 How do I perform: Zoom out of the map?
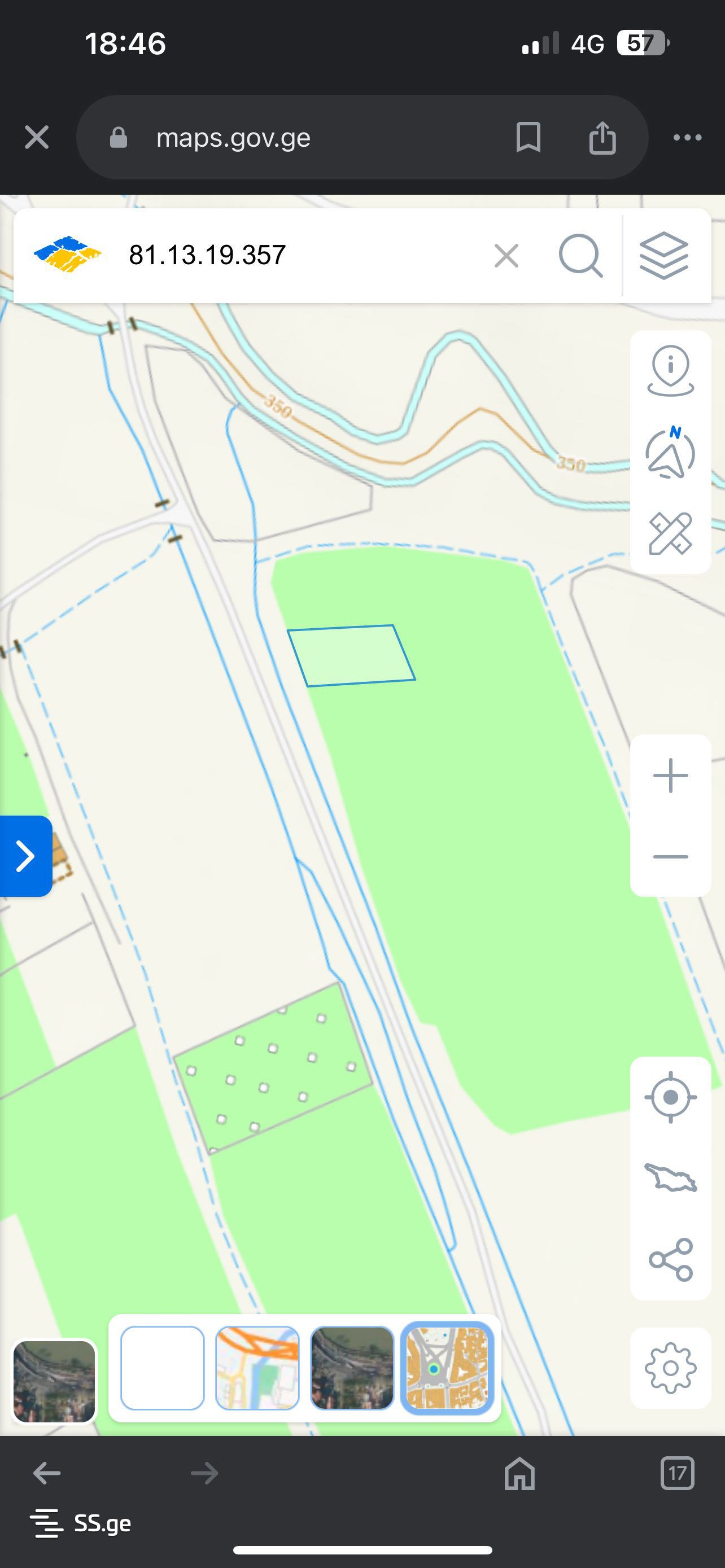(670, 856)
